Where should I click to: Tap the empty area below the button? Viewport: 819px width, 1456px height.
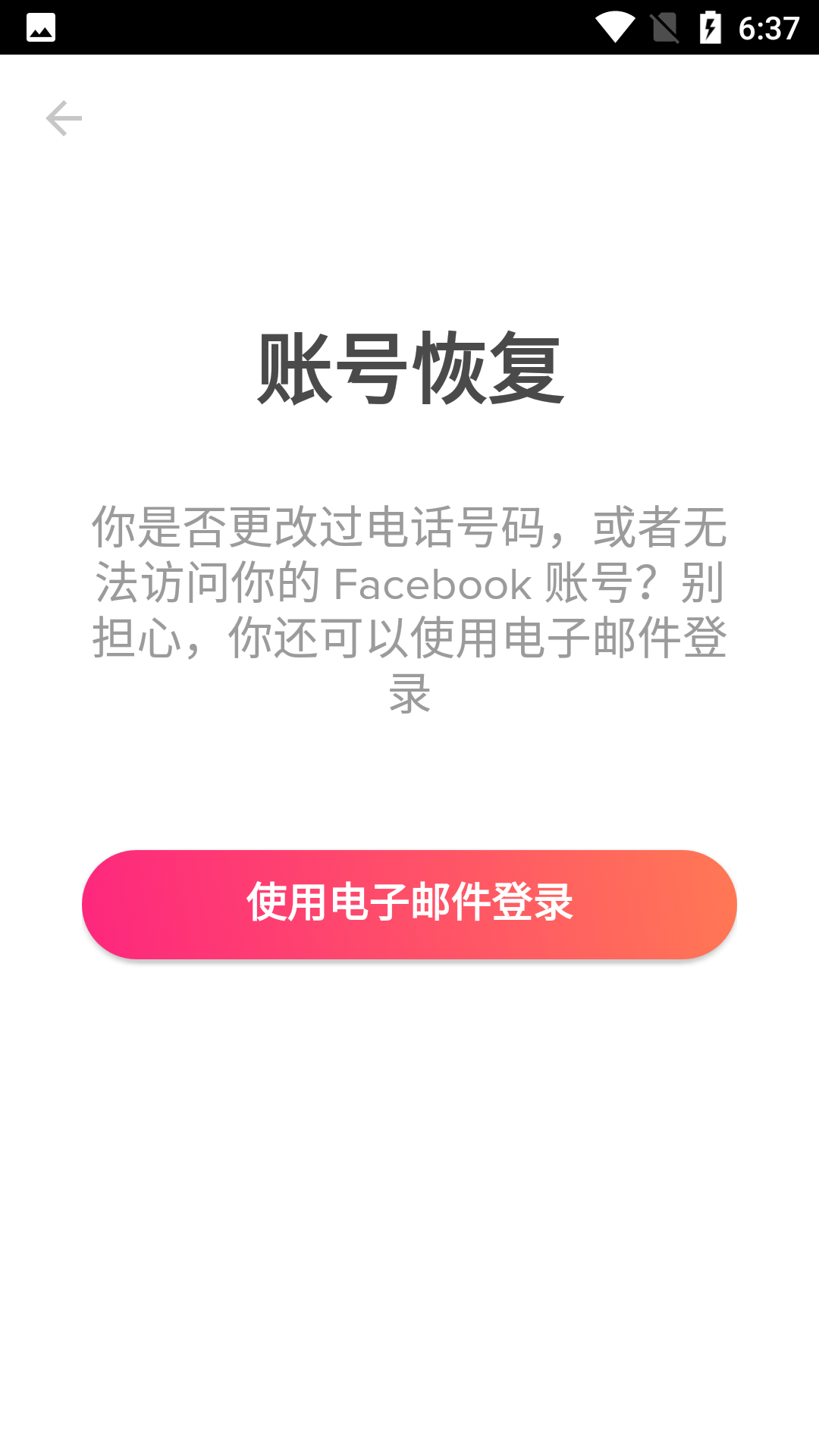pos(409,1175)
